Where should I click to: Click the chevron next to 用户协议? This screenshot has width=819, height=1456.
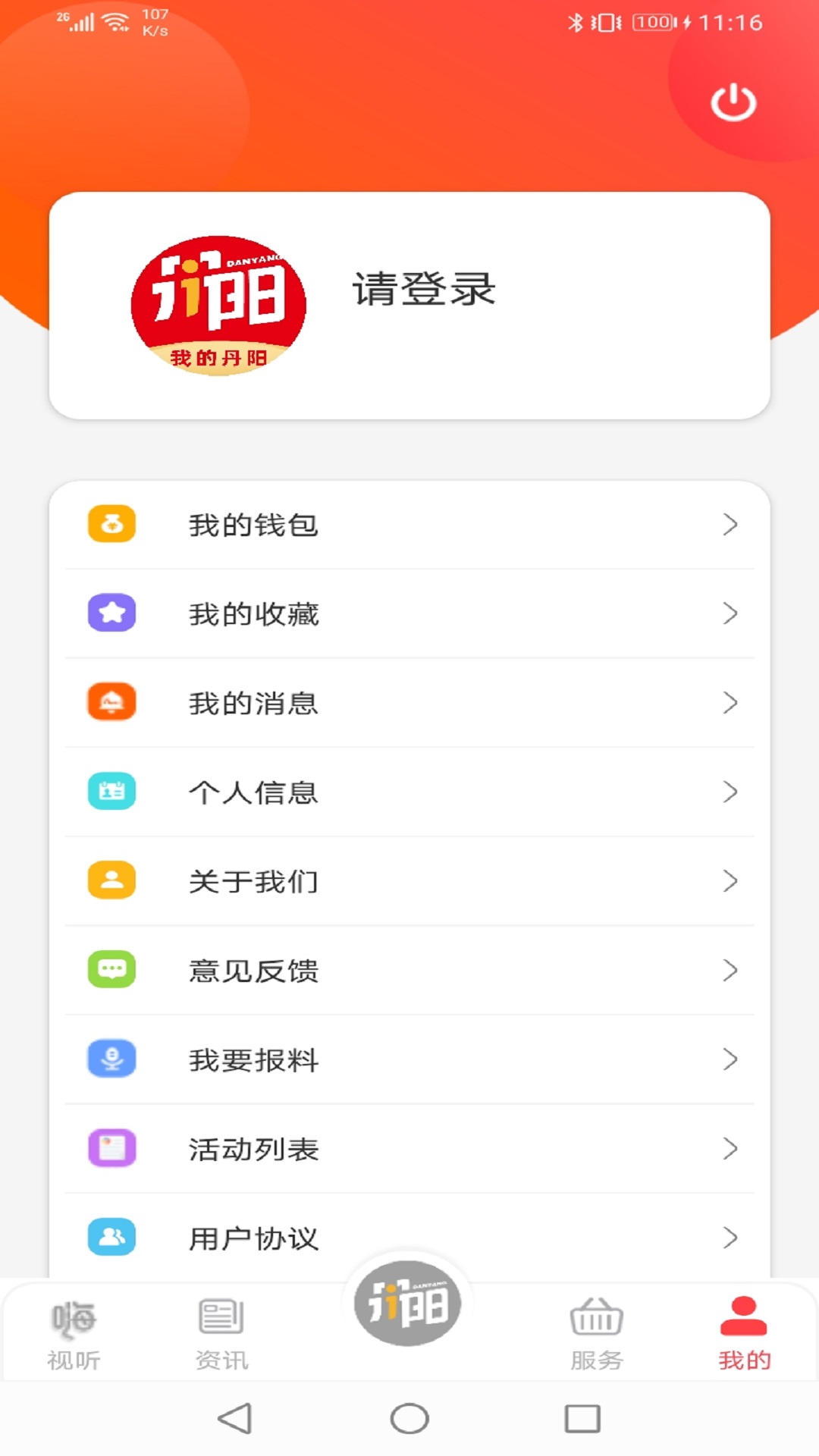click(x=730, y=1238)
